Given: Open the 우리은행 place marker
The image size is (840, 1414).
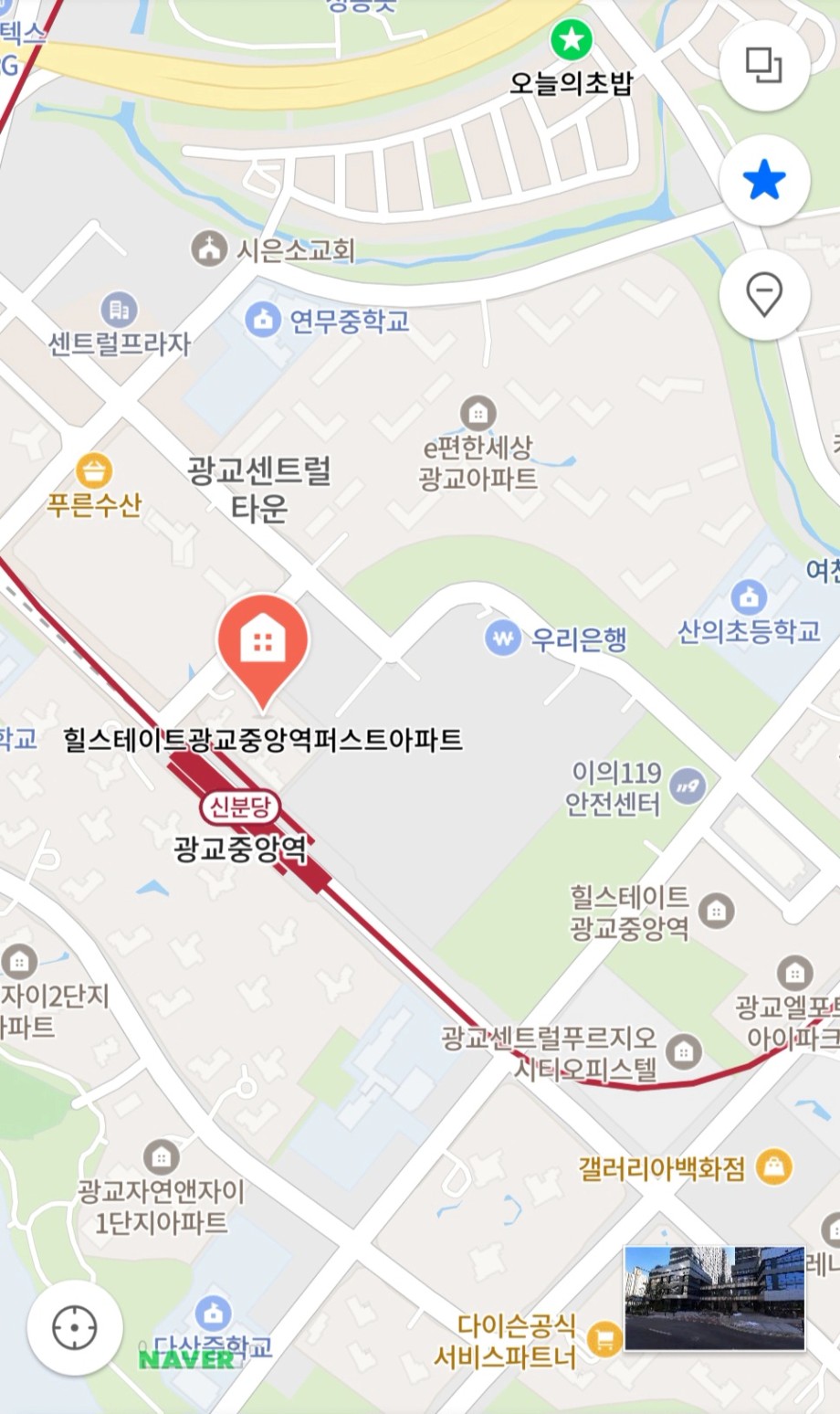Looking at the screenshot, I should (x=502, y=638).
